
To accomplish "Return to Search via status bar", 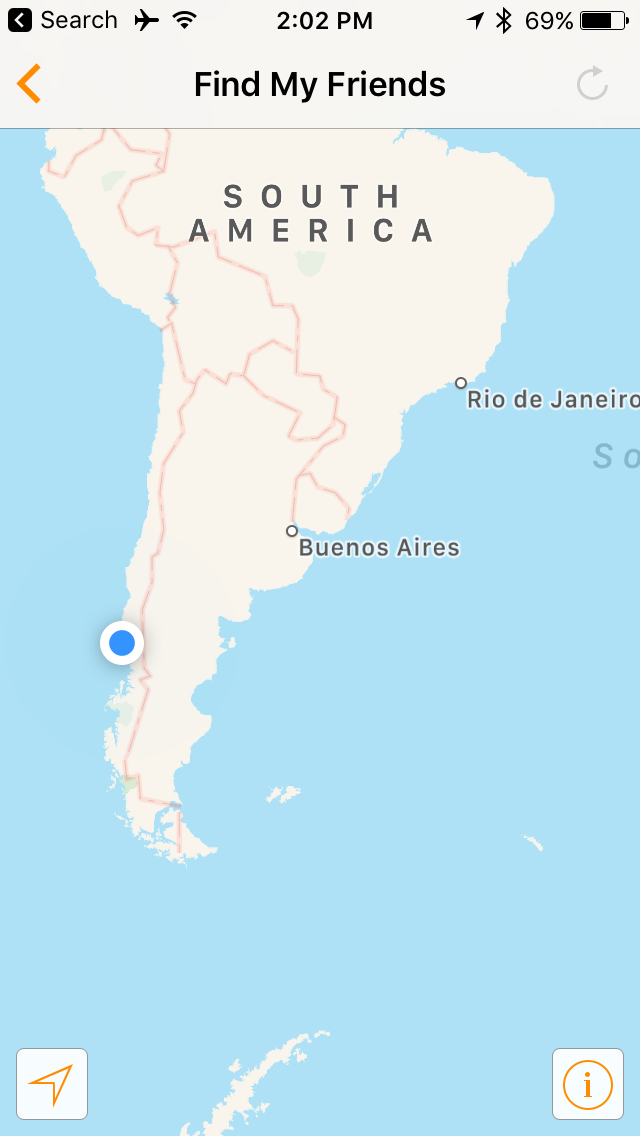I will pos(62,20).
